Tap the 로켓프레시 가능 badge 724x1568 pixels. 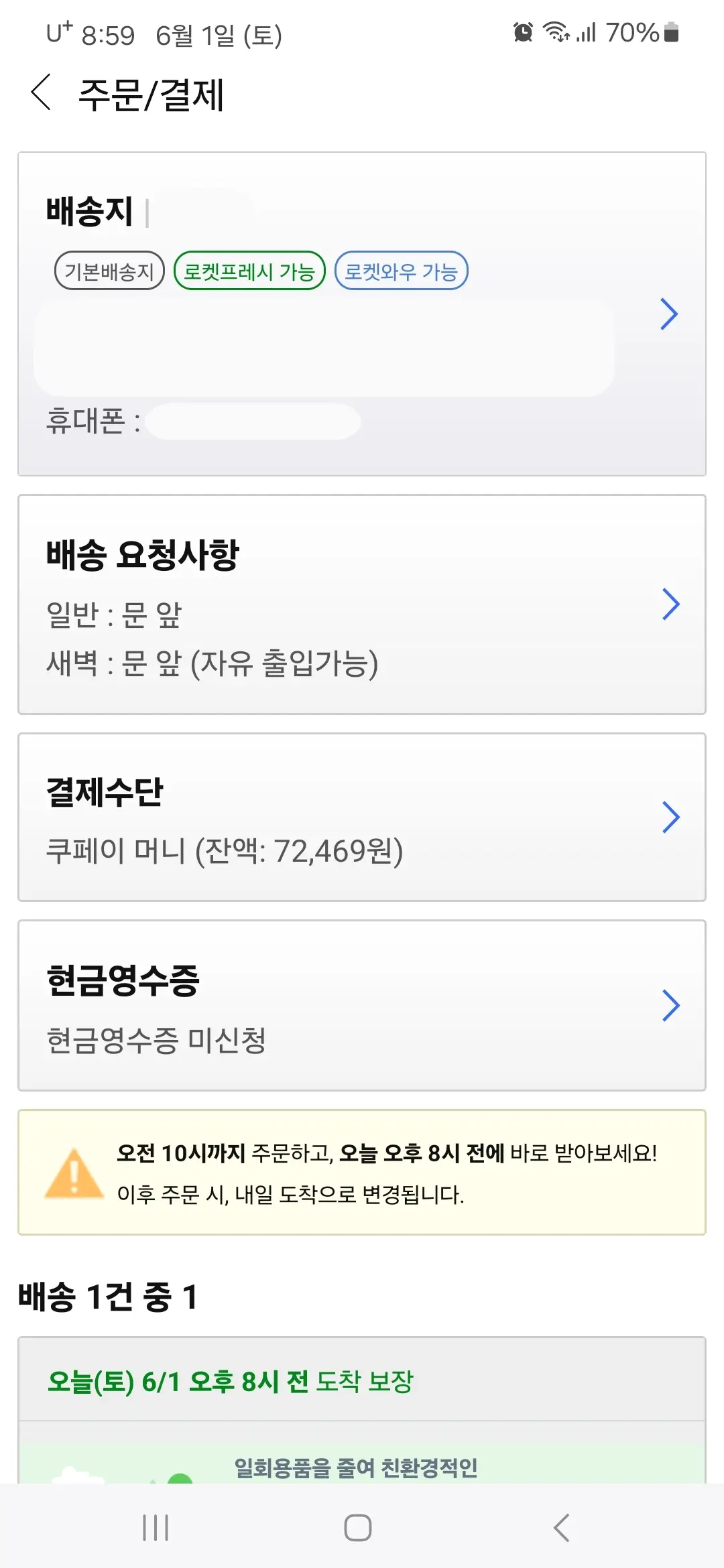pos(249,271)
